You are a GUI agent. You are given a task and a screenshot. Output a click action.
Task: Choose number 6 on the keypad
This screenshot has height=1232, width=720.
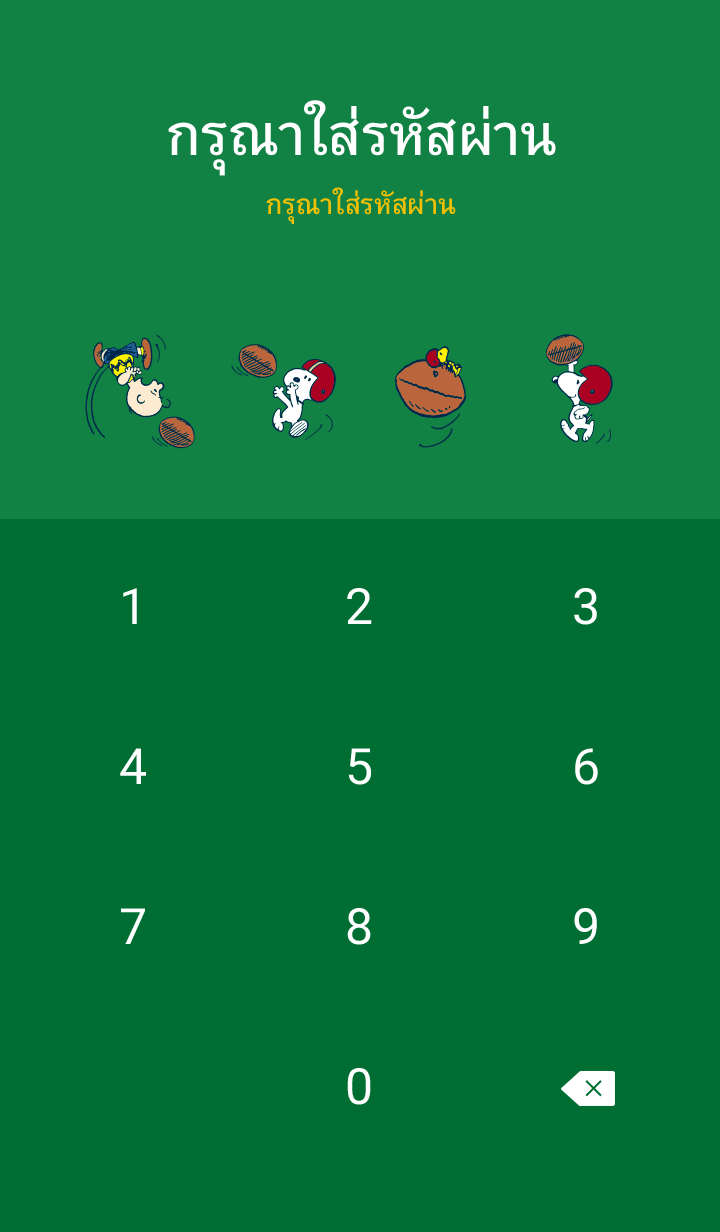coord(586,767)
